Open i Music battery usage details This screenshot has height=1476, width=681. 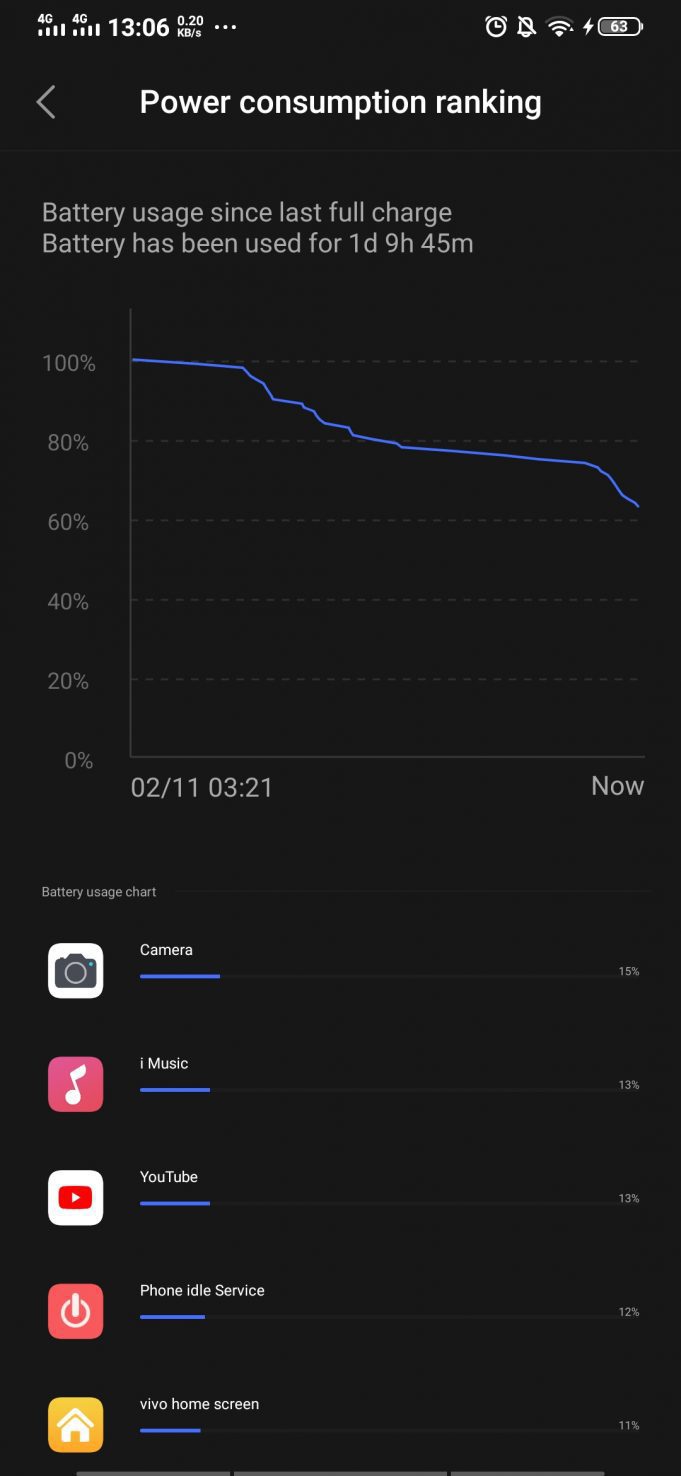click(340, 1084)
